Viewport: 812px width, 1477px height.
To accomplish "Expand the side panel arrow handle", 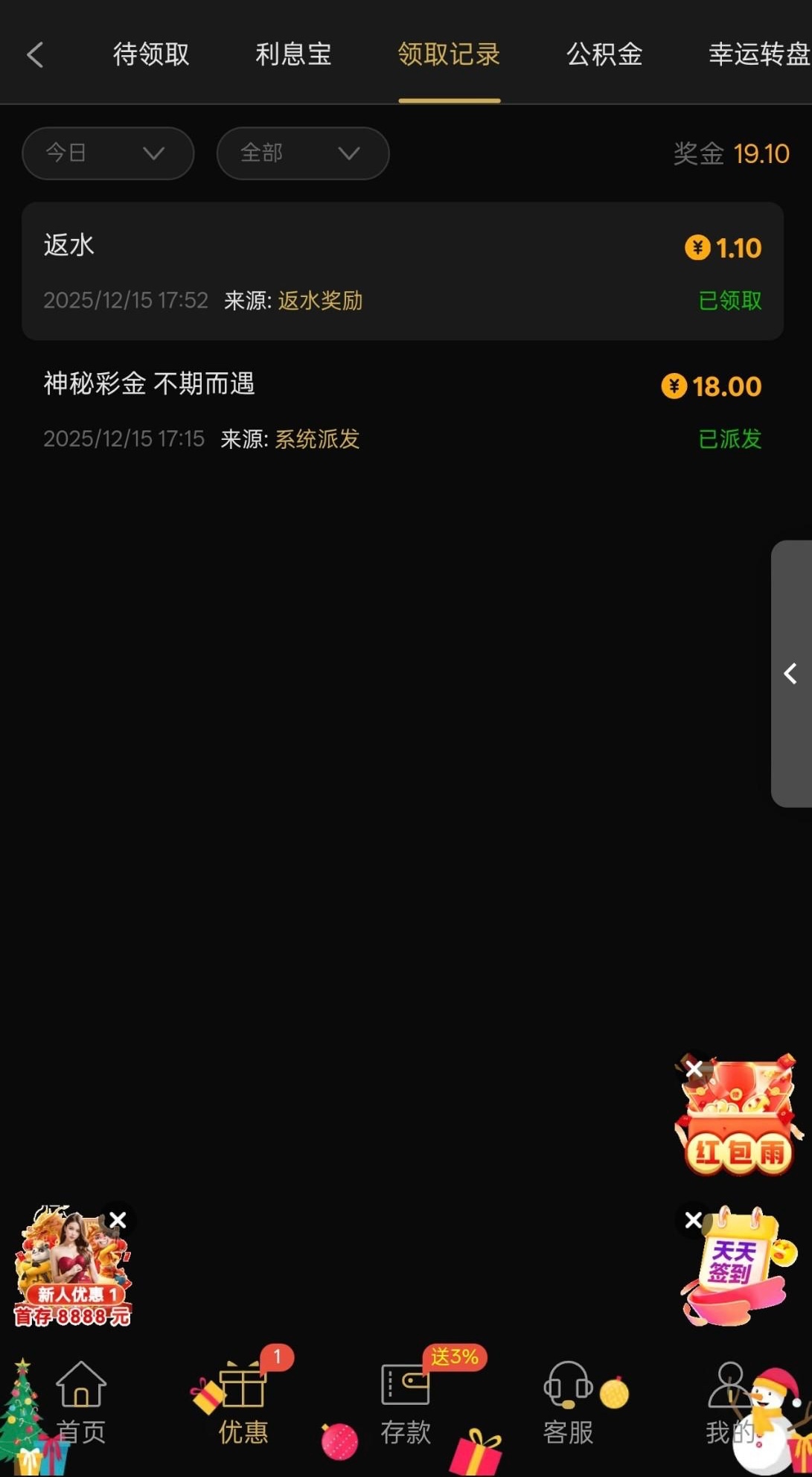I will [x=790, y=674].
